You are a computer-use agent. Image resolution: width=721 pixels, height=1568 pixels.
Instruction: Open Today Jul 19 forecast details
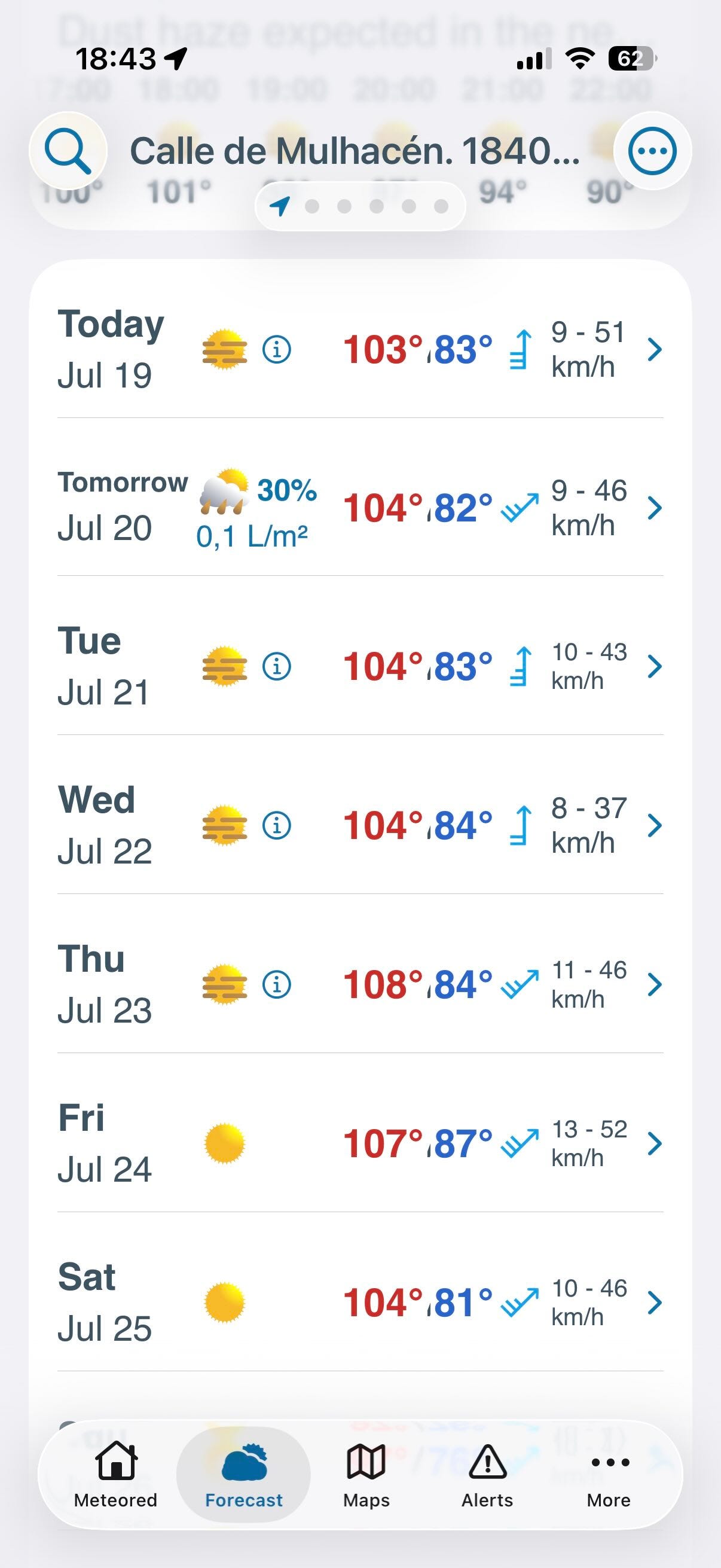point(360,349)
